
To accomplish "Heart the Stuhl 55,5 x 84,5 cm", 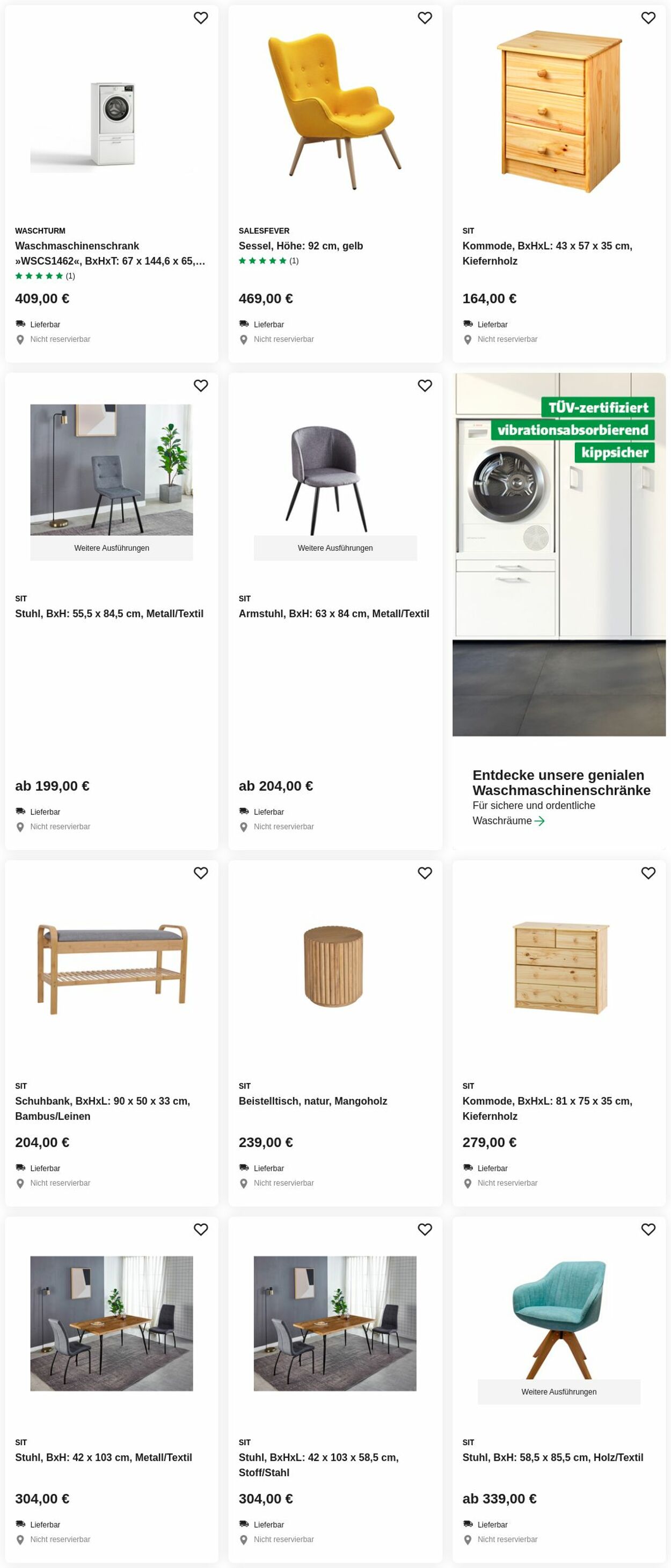I will pyautogui.click(x=200, y=386).
